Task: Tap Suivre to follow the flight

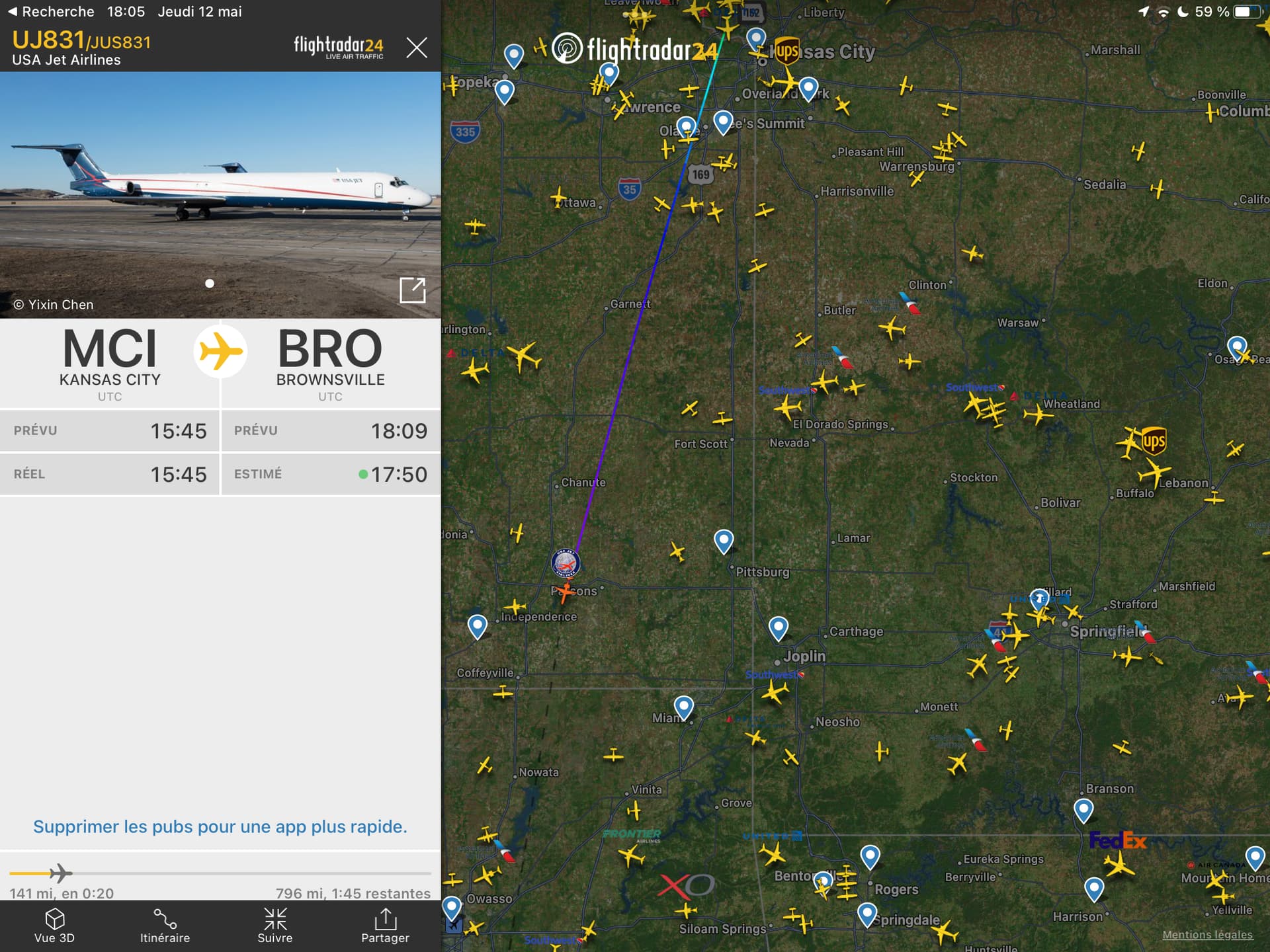Action: 275,926
